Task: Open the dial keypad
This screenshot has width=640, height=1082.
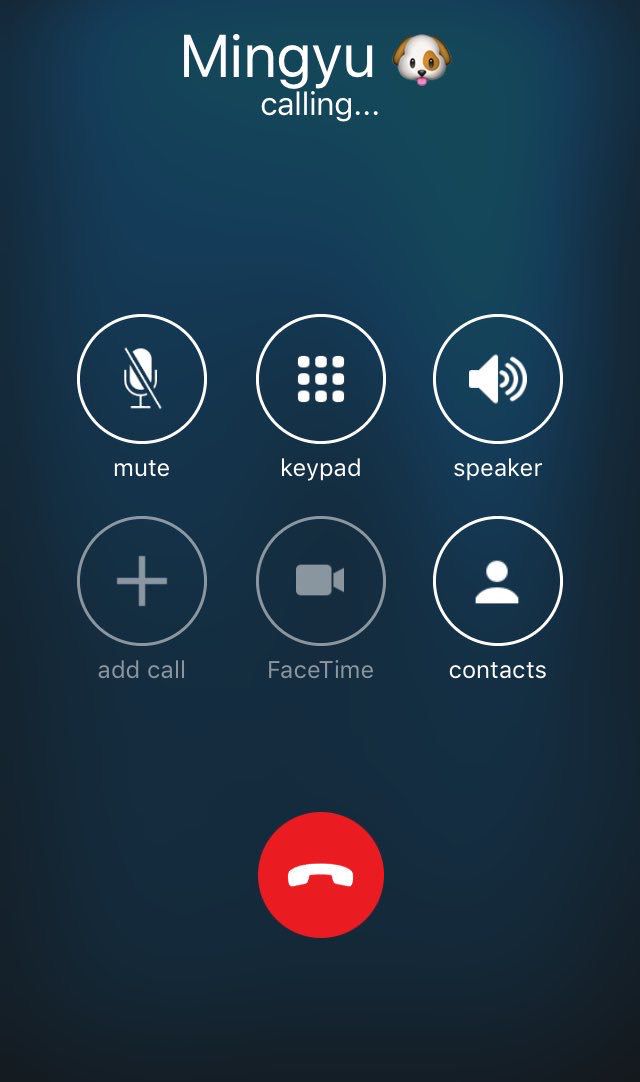Action: [x=320, y=379]
